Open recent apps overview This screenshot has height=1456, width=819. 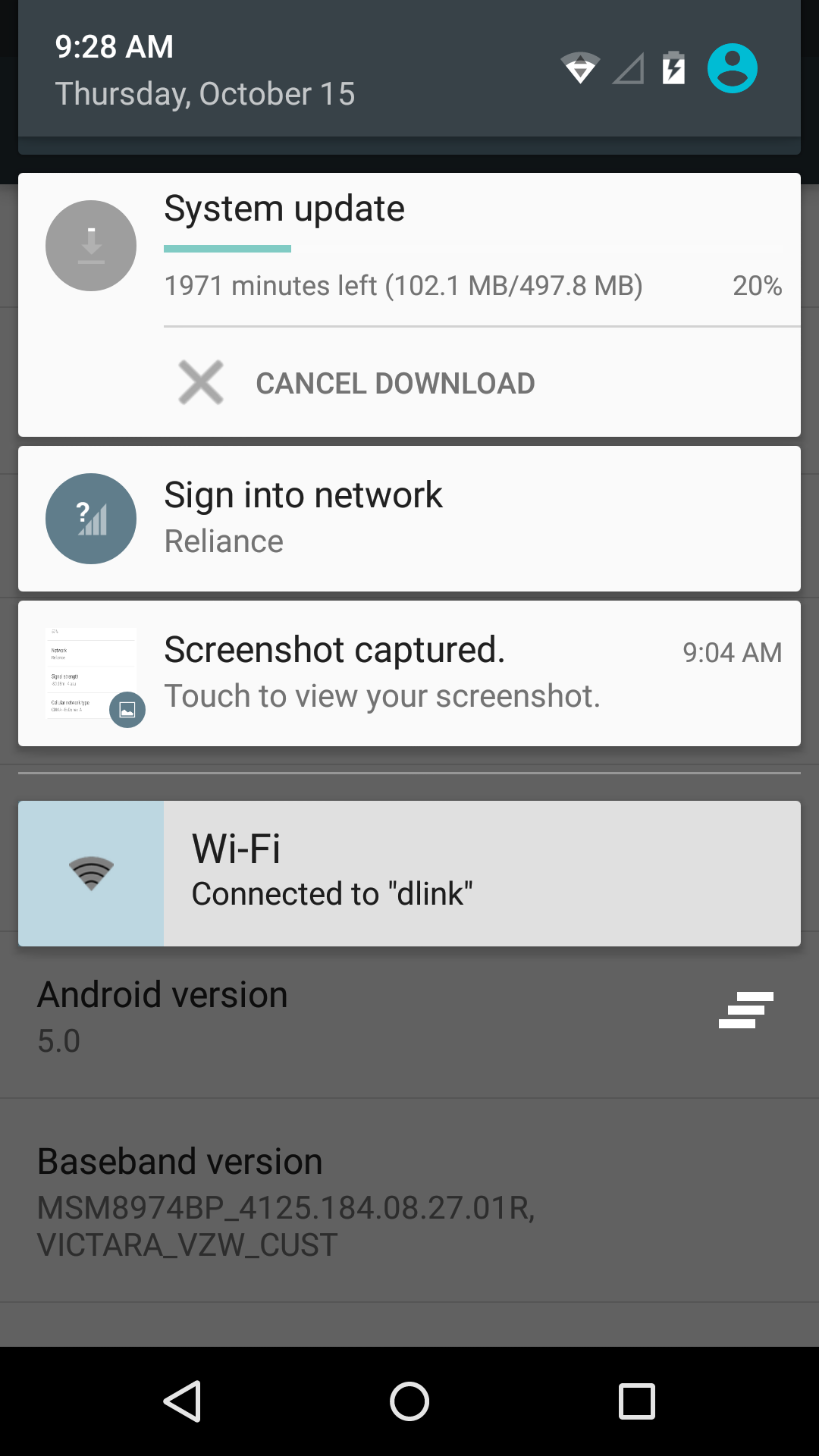click(637, 1401)
